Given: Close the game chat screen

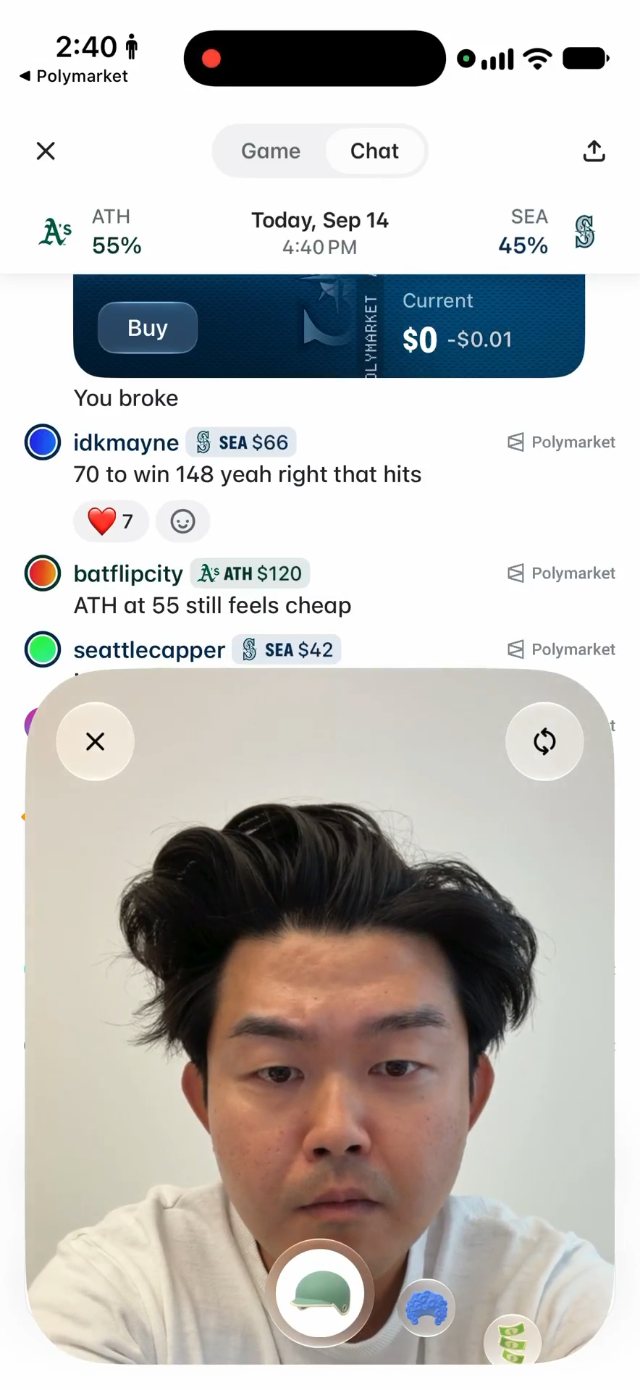Looking at the screenshot, I should point(45,151).
